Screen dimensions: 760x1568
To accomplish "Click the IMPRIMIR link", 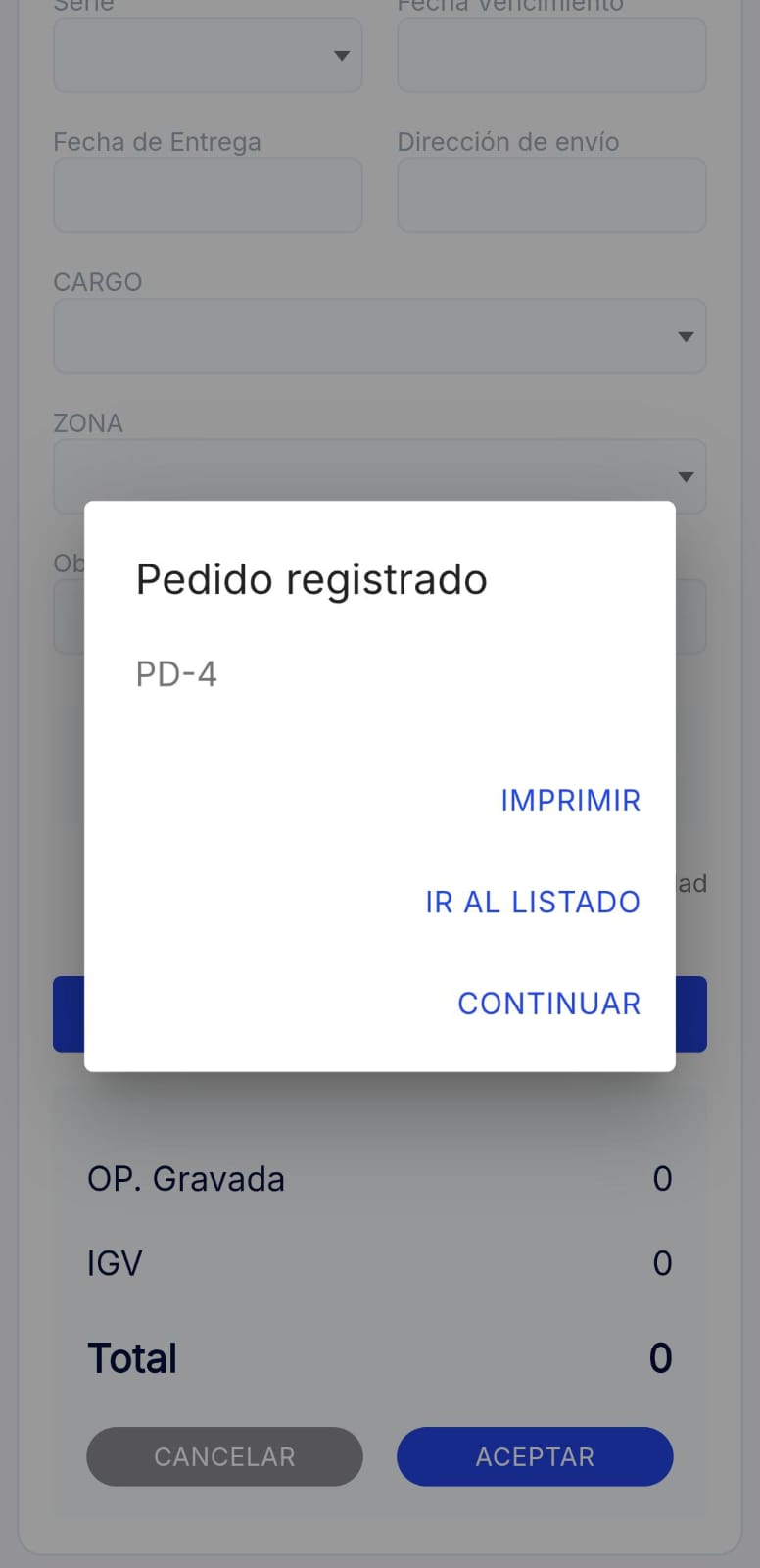I will point(570,801).
